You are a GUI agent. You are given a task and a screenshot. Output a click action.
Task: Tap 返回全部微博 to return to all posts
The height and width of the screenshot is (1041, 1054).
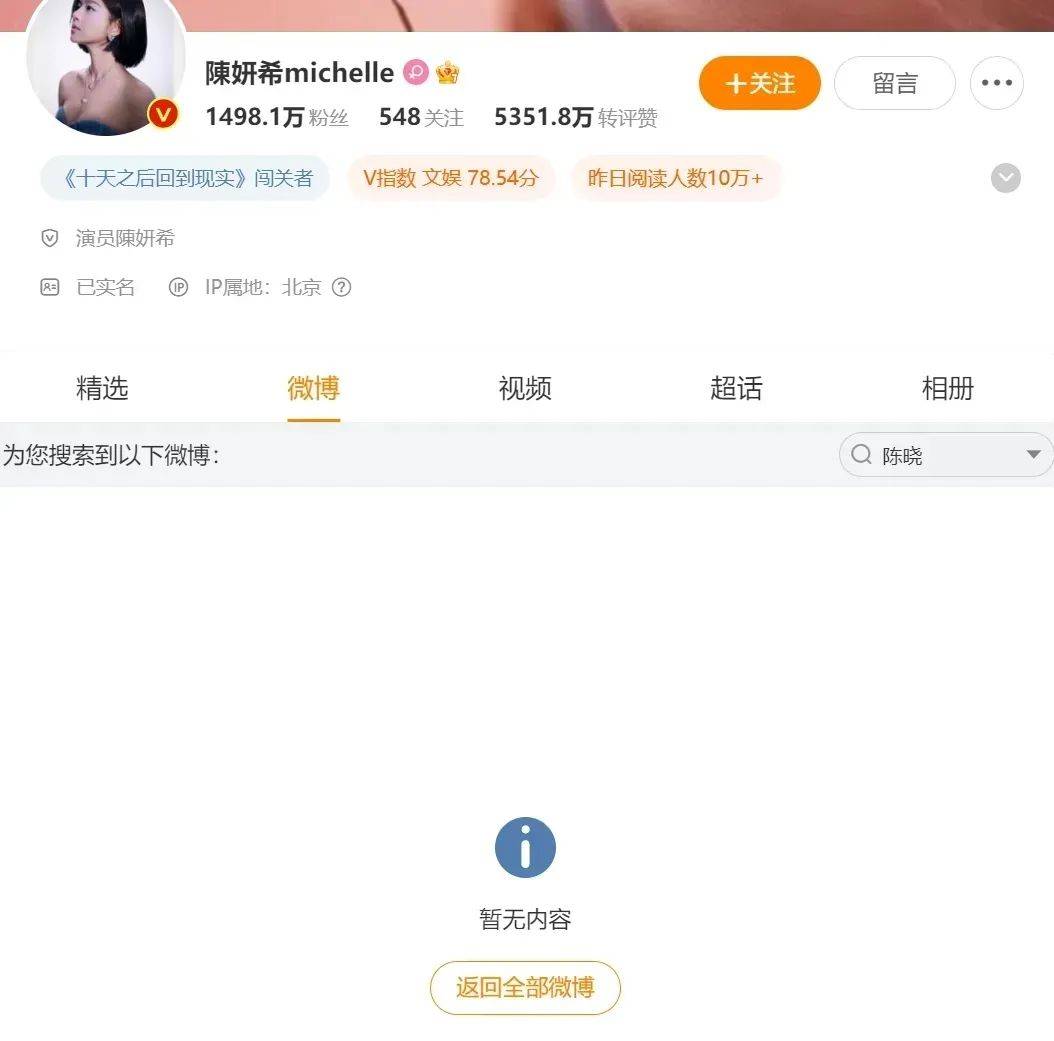525,987
